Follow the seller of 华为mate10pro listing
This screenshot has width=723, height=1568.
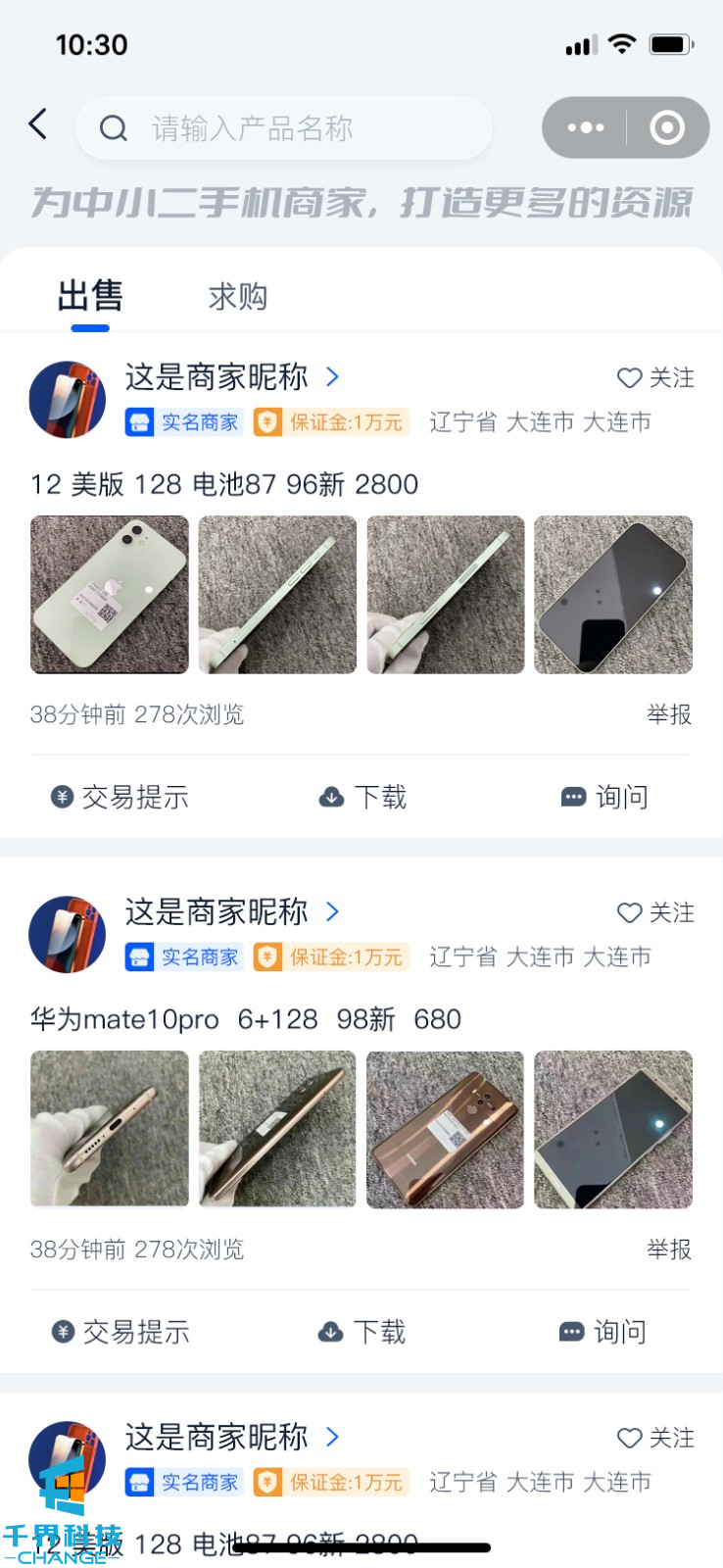click(x=655, y=912)
